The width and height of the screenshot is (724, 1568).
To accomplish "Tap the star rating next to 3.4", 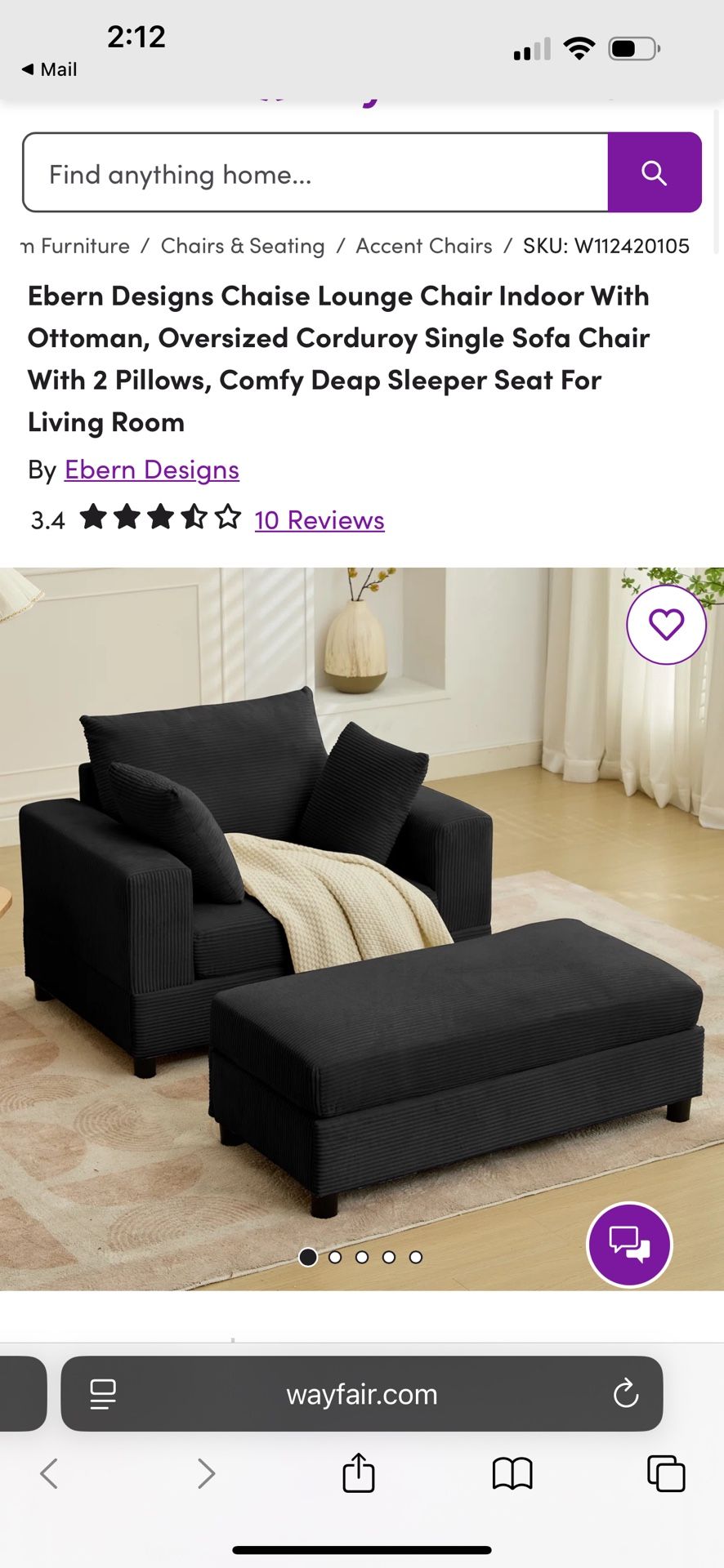I will click(159, 517).
